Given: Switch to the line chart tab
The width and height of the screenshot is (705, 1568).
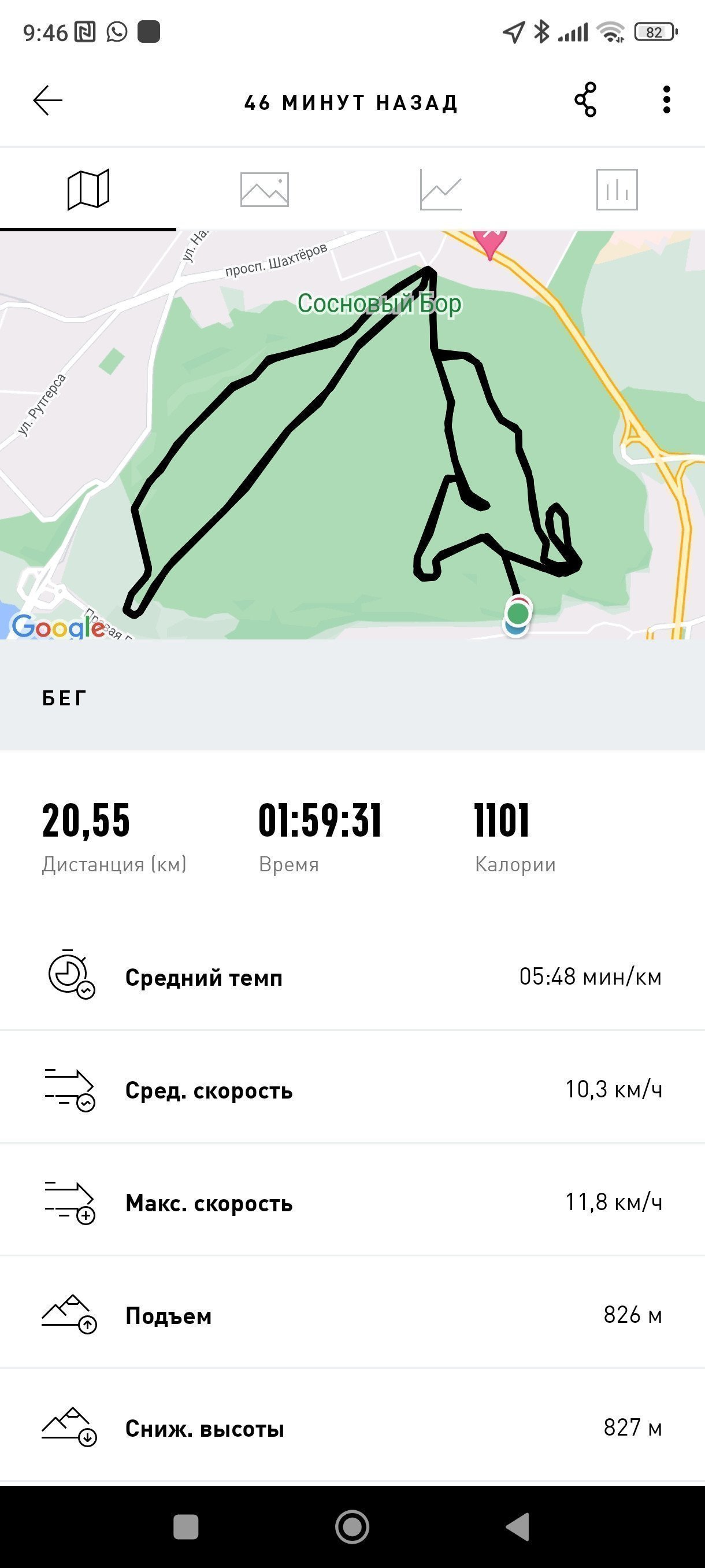Looking at the screenshot, I should (440, 189).
